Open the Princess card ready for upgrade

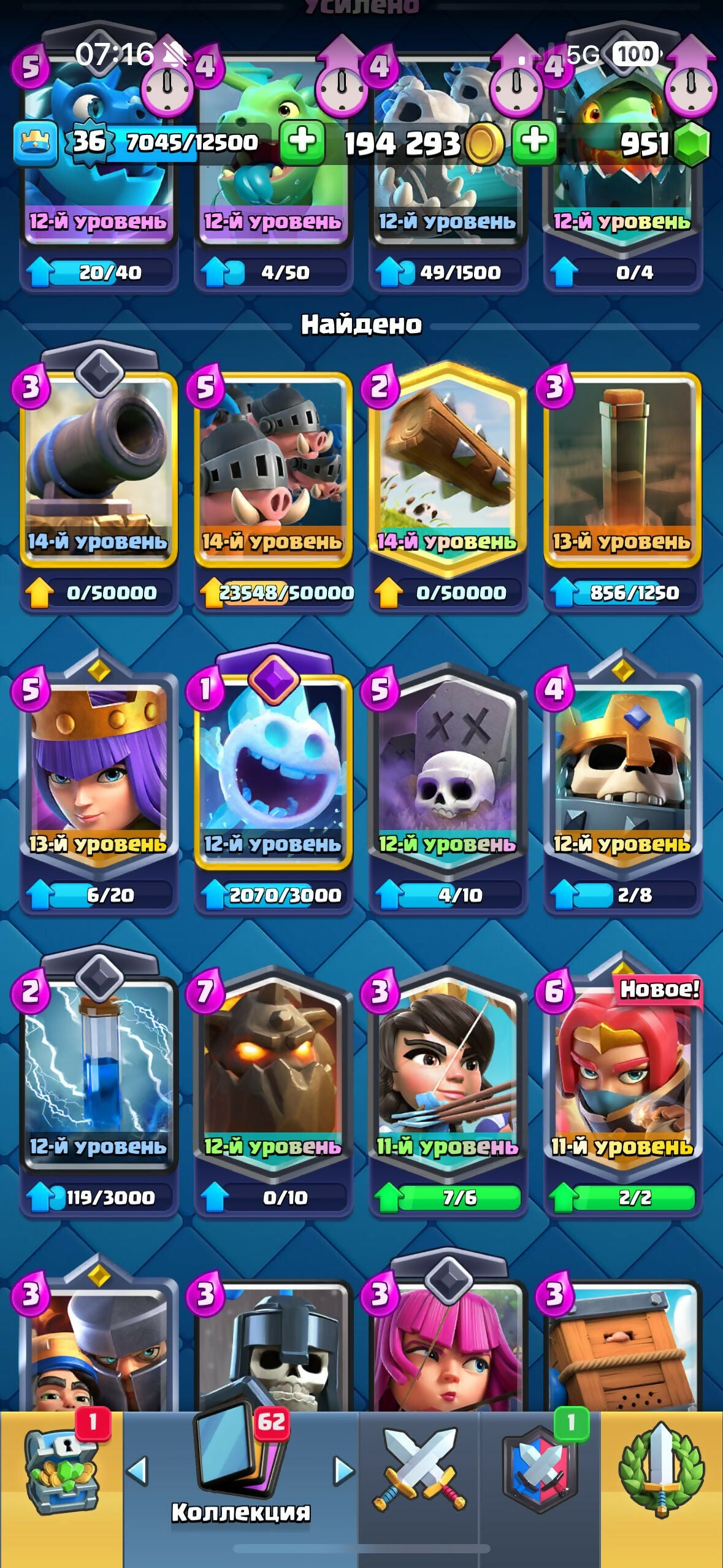[x=448, y=1070]
